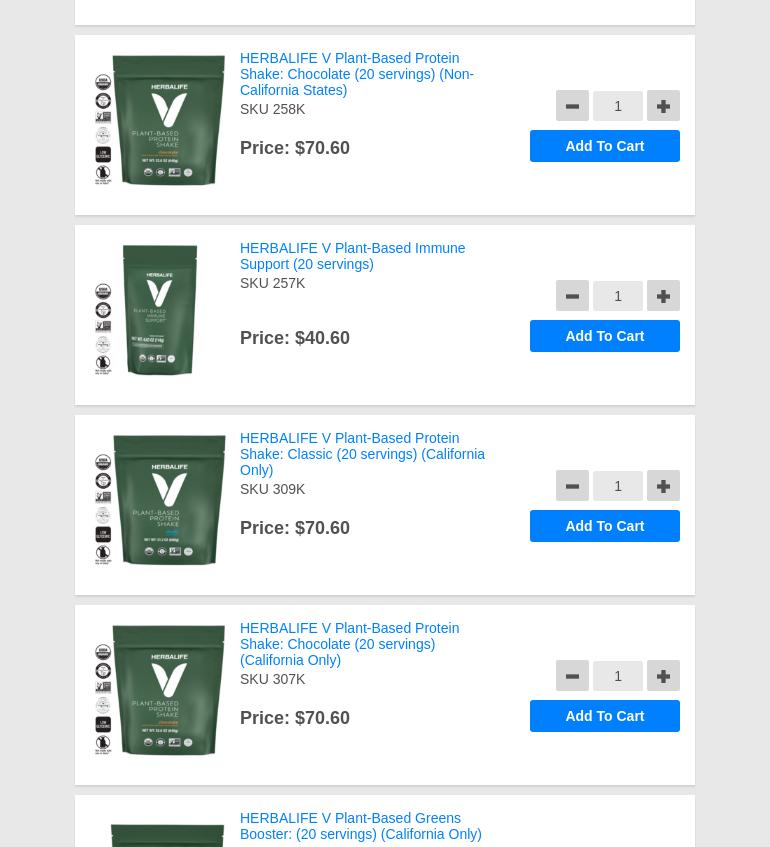The width and height of the screenshot is (770, 847).
Task: Click plus icon for Chocolate California shake
Action: point(663,676)
